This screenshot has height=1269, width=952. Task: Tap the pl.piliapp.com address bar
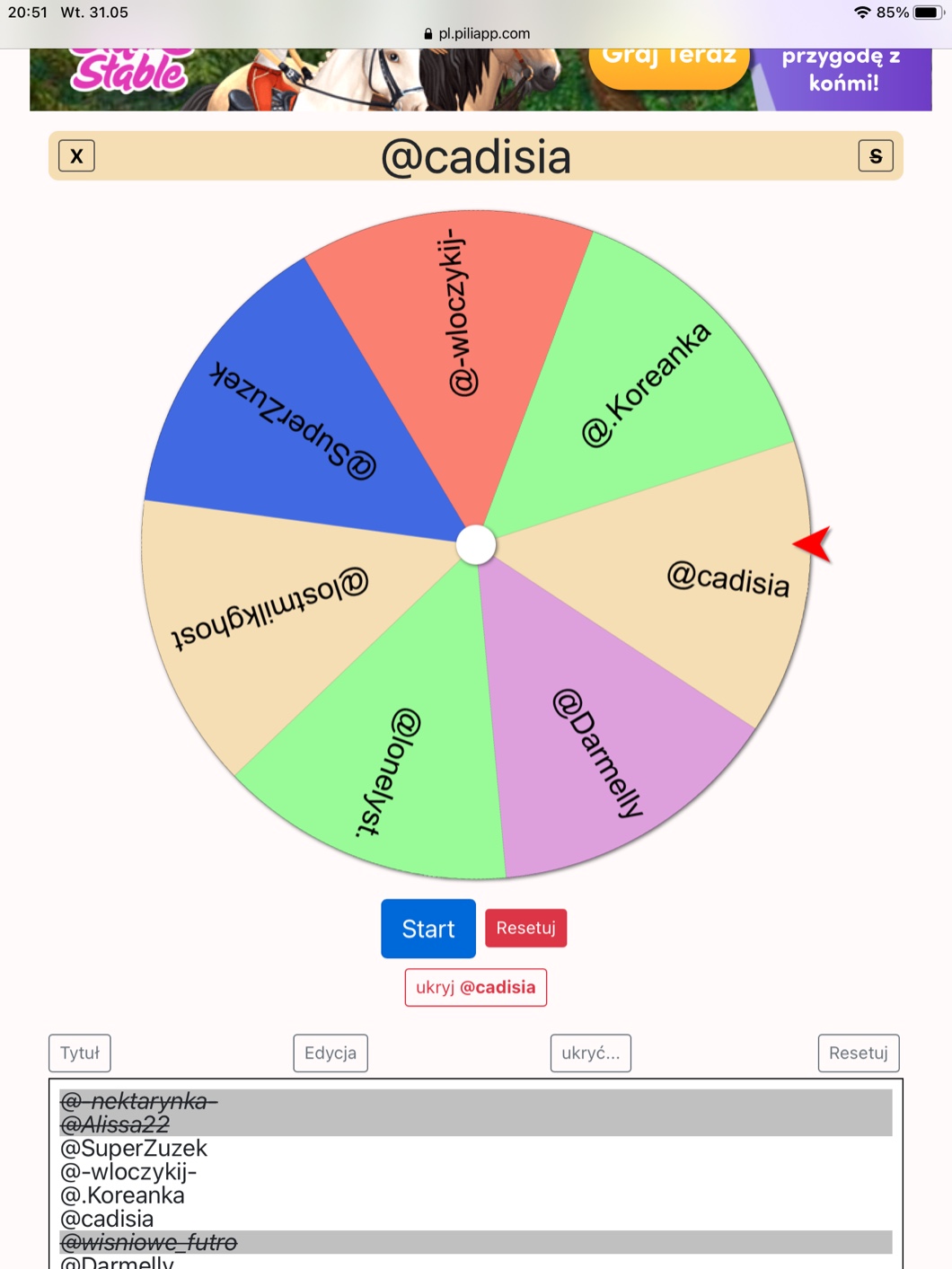coord(476,33)
